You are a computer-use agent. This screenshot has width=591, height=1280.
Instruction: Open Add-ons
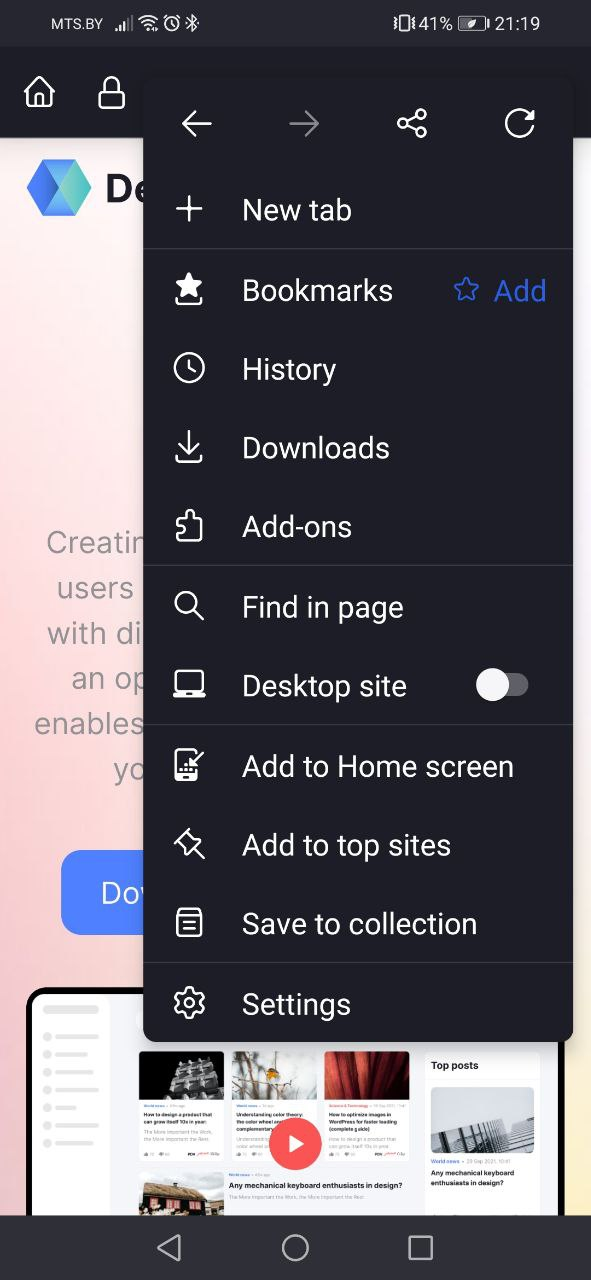[x=358, y=527]
